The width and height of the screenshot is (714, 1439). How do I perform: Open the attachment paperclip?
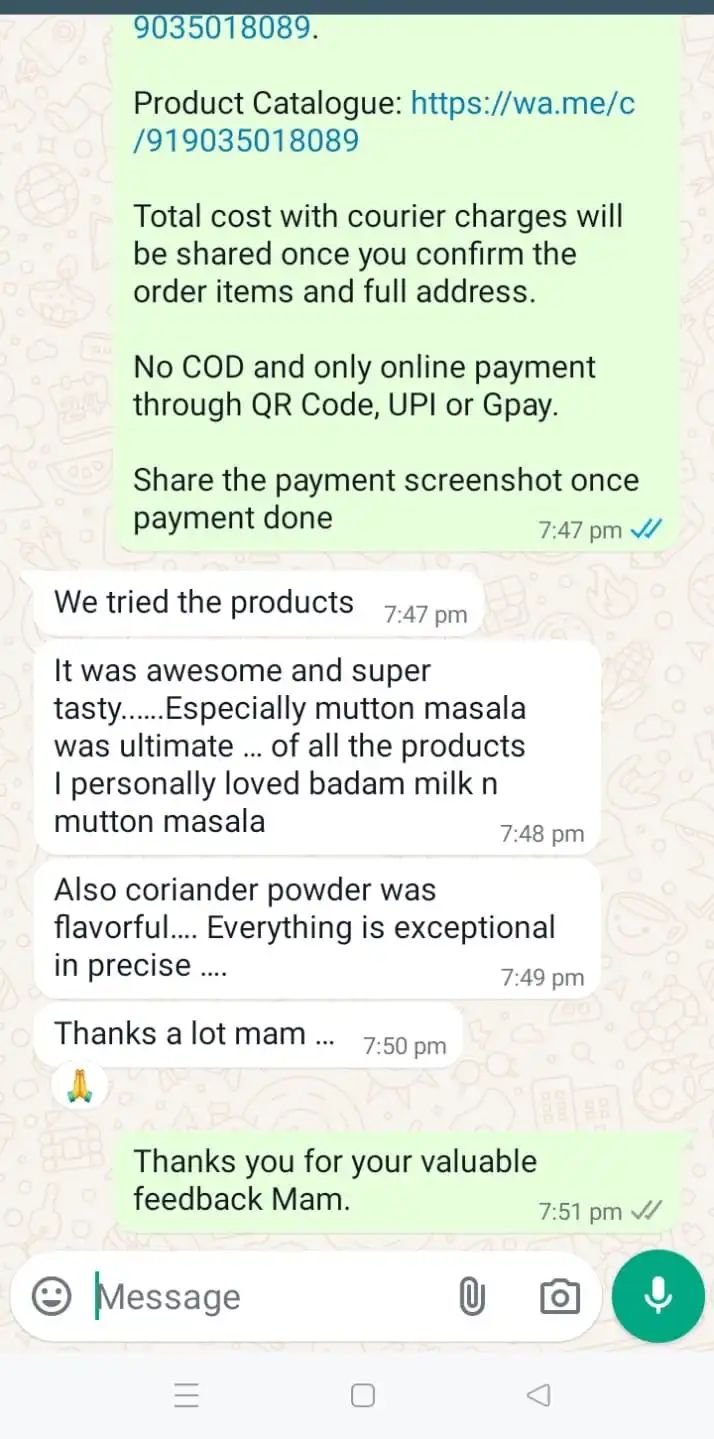coord(472,1297)
